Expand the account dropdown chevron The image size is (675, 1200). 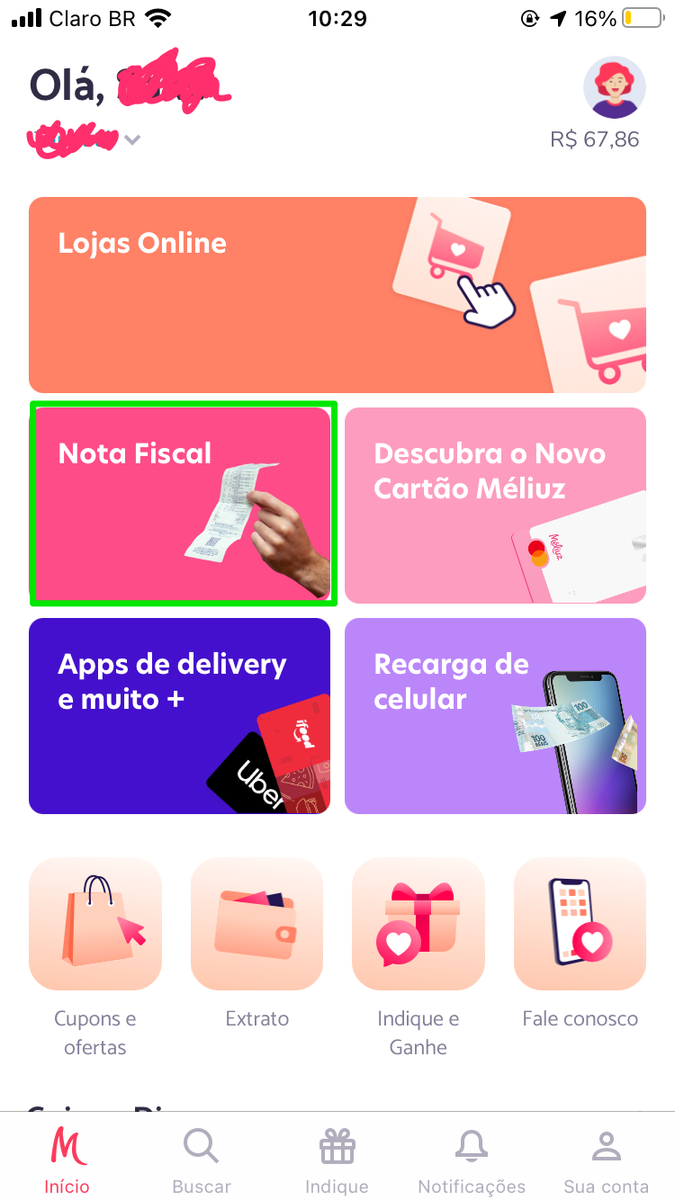point(132,140)
